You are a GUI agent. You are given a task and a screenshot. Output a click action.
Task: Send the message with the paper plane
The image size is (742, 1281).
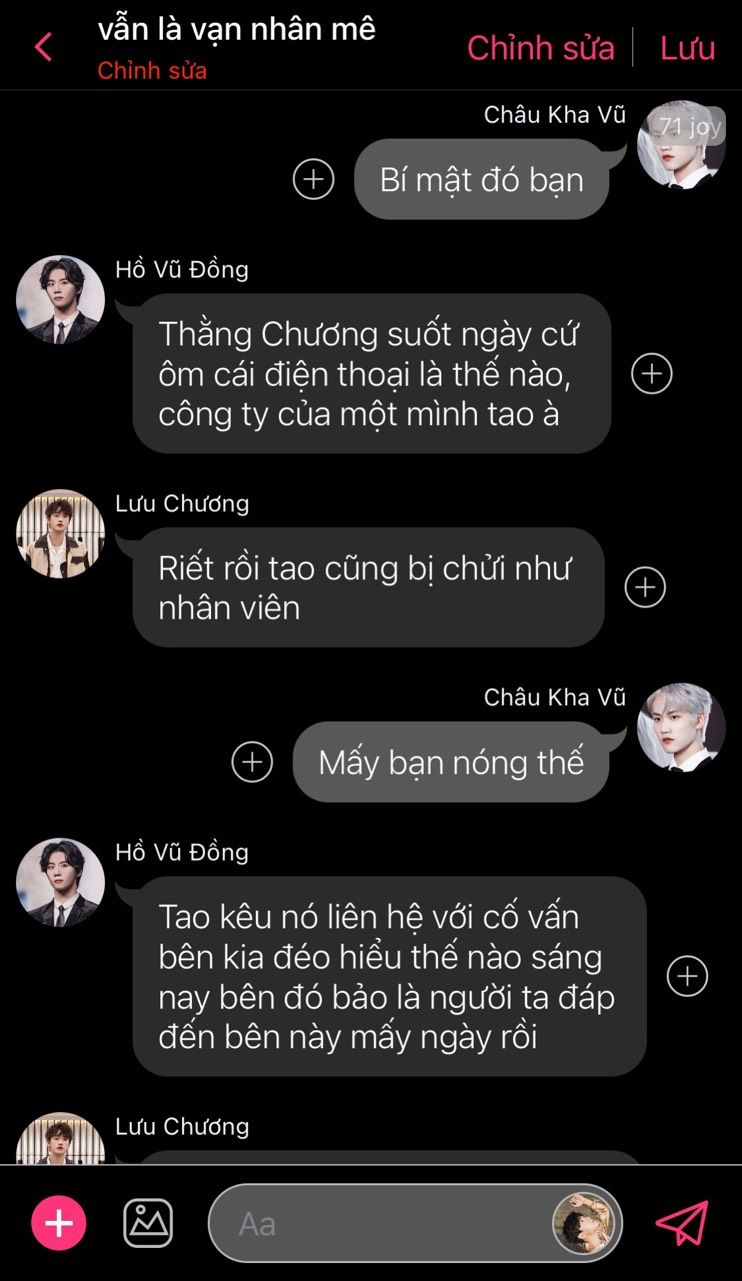[682, 1223]
